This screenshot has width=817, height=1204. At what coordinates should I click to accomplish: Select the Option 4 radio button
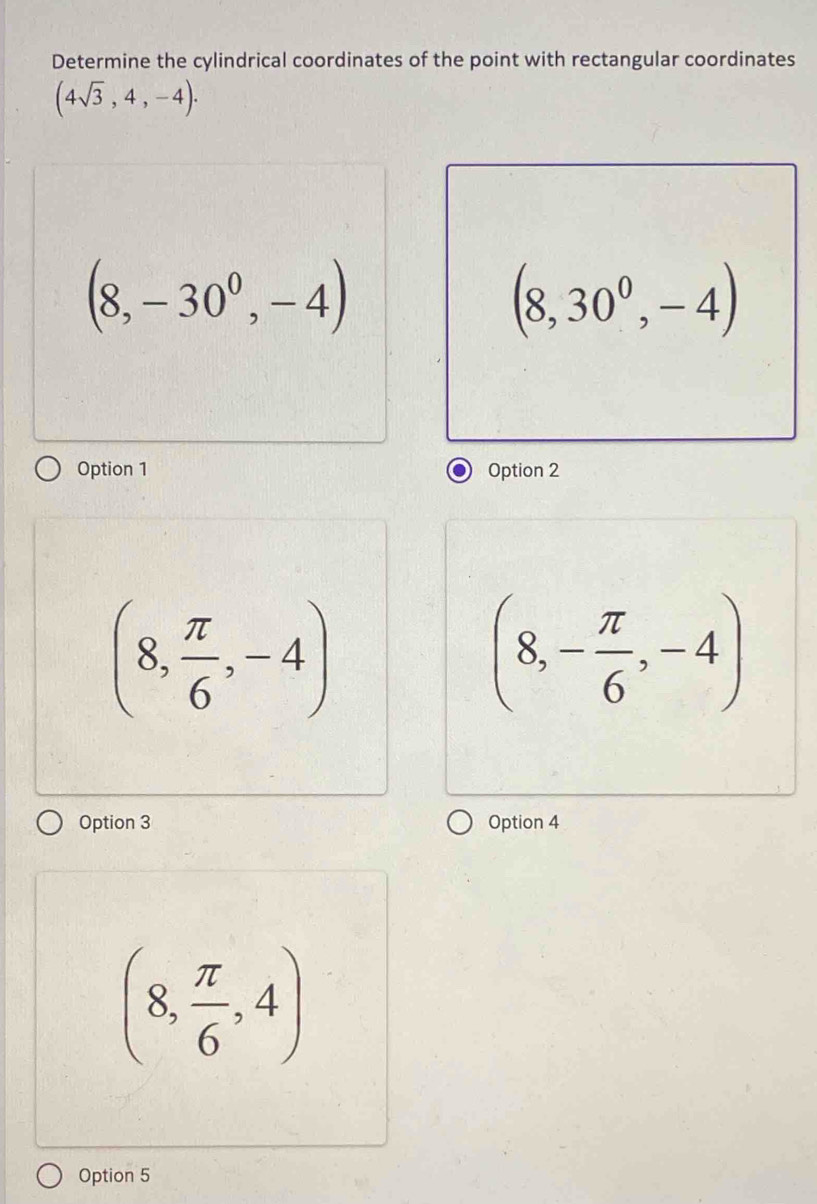(459, 822)
